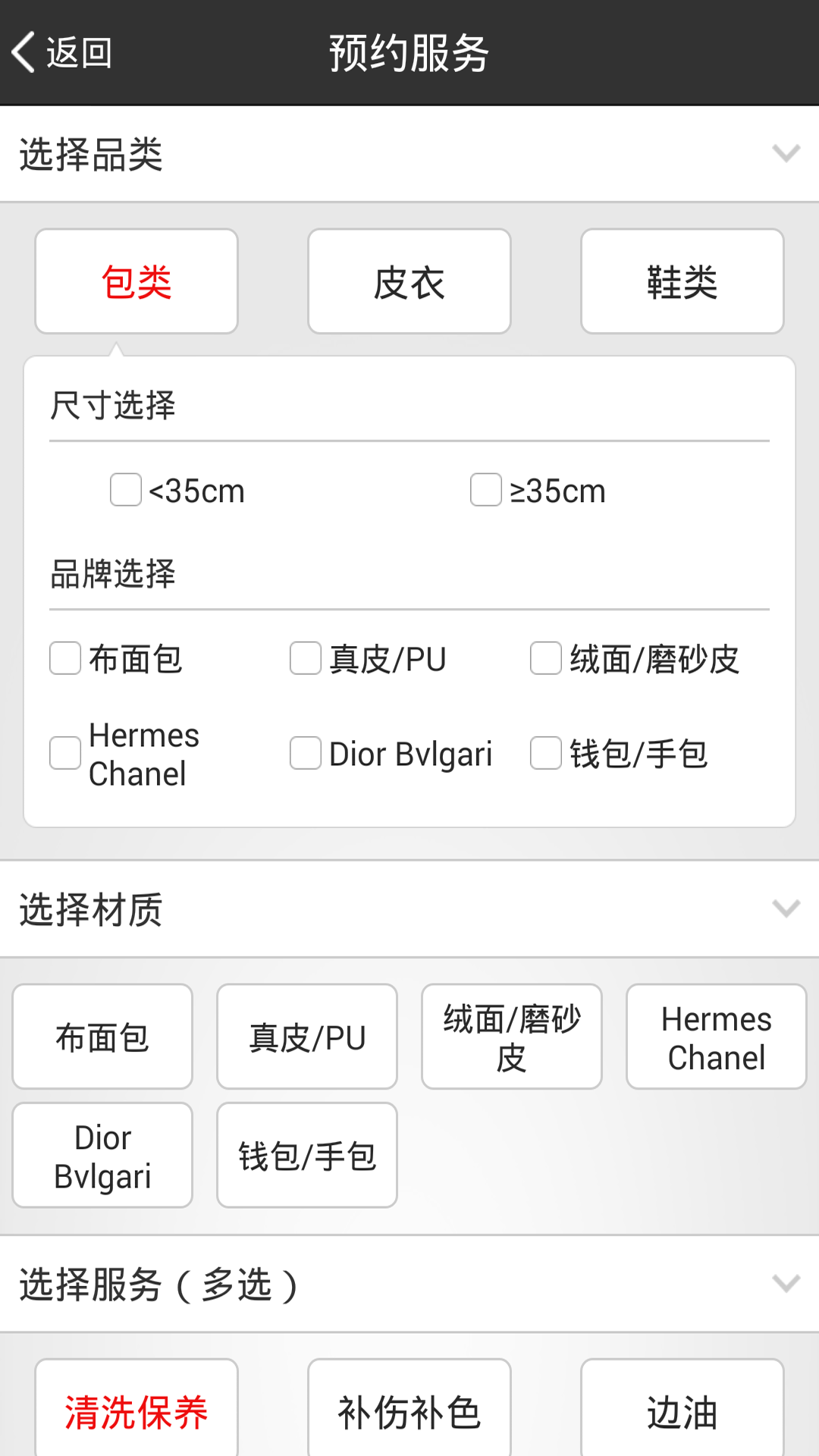The width and height of the screenshot is (819, 1456).
Task: Switch to the 皮衣 category
Action: (408, 281)
